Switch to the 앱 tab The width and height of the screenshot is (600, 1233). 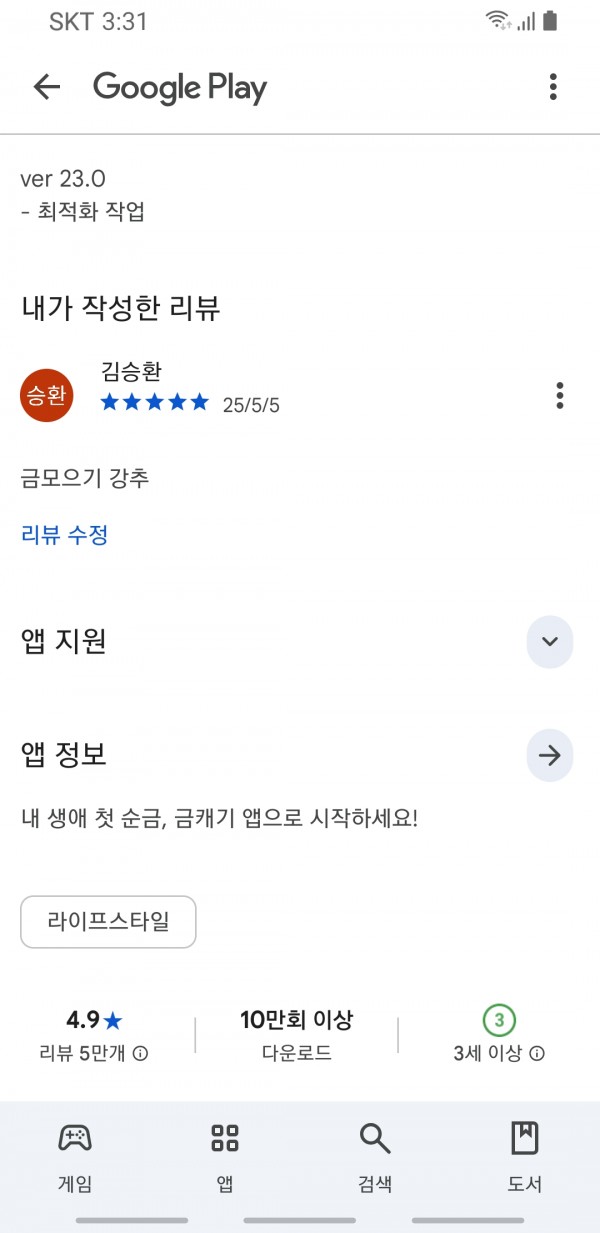tap(225, 1157)
